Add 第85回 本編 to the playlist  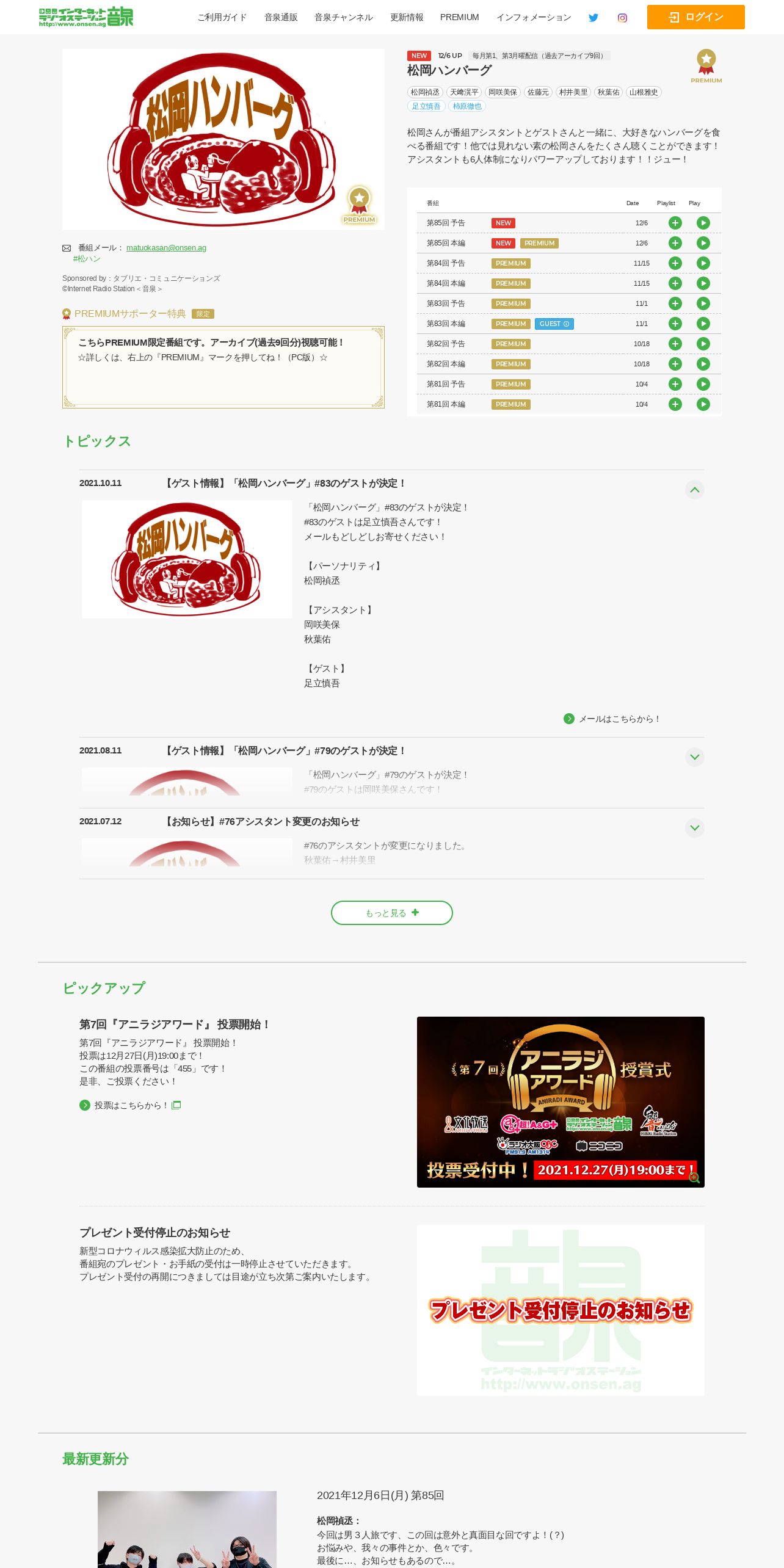pyautogui.click(x=675, y=243)
